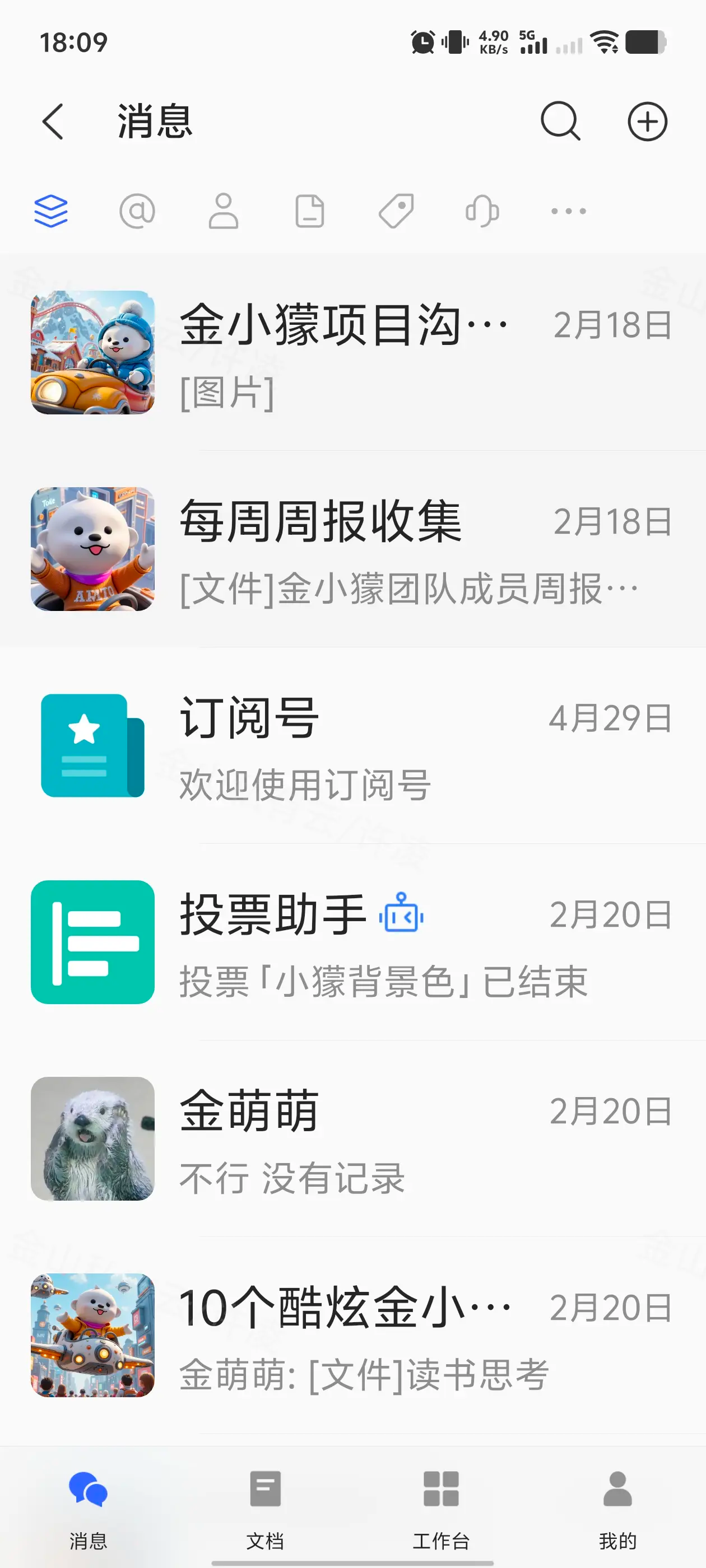
Task: Tap the plus icon to create new
Action: tap(647, 122)
